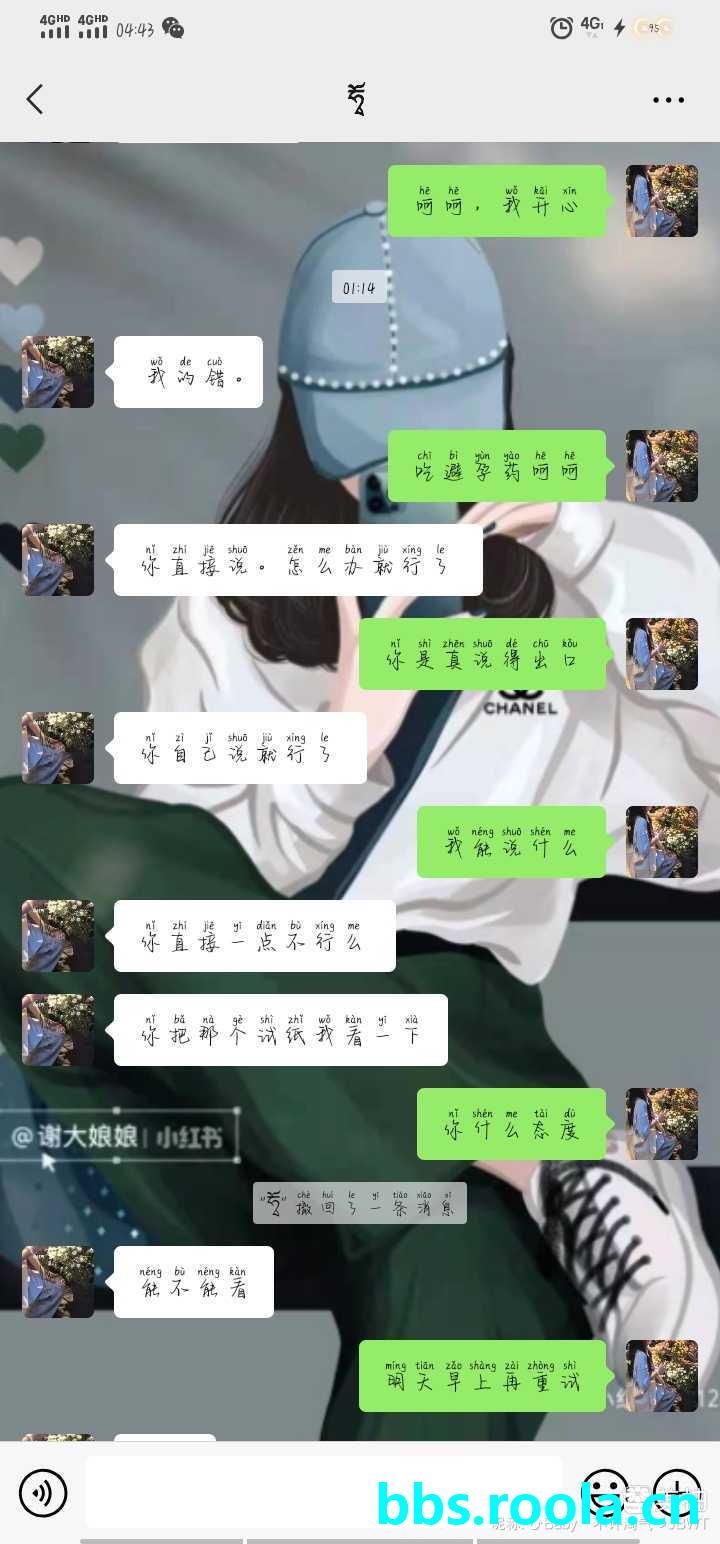
Task: Tap the message text field
Action: pyautogui.click(x=323, y=1492)
